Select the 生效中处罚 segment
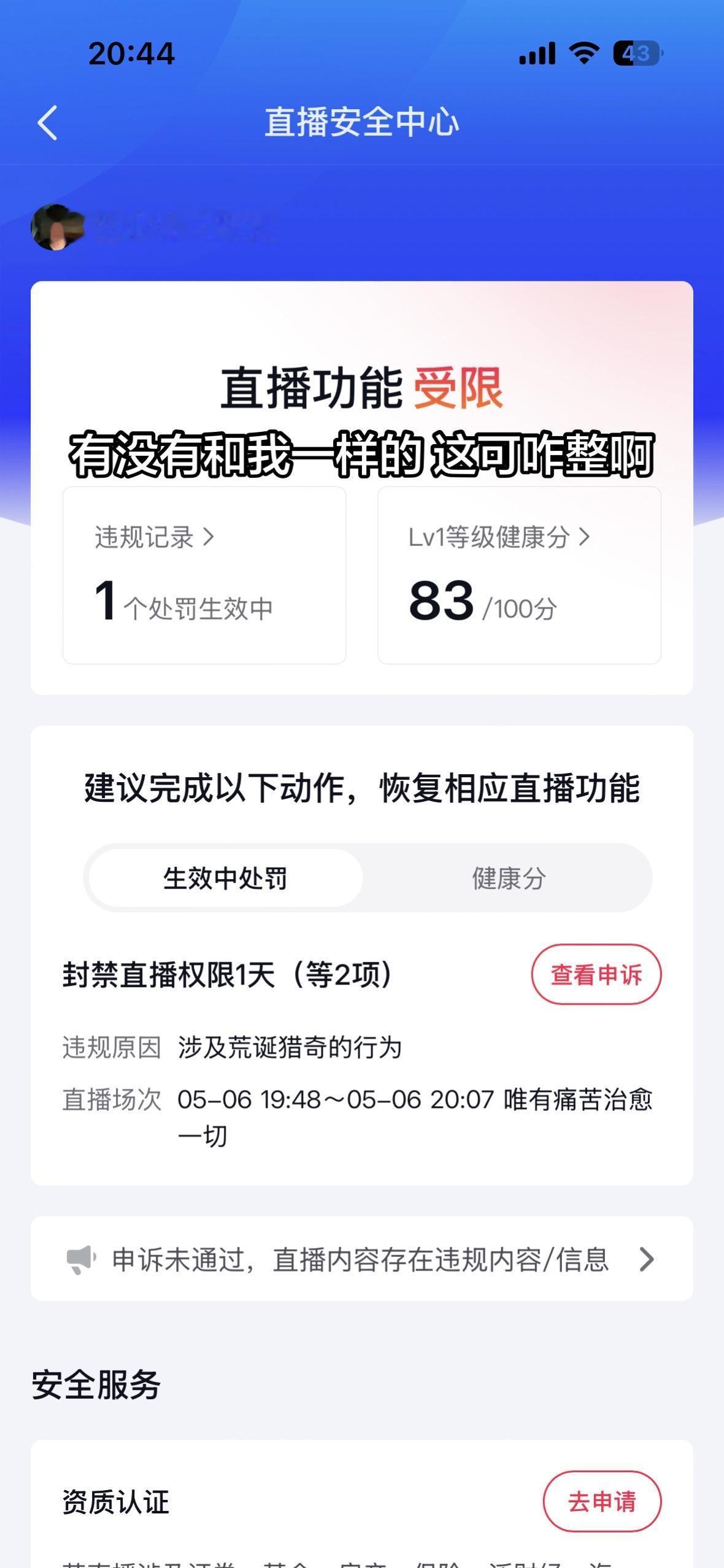Screen dimensions: 724x1568 (x=225, y=878)
